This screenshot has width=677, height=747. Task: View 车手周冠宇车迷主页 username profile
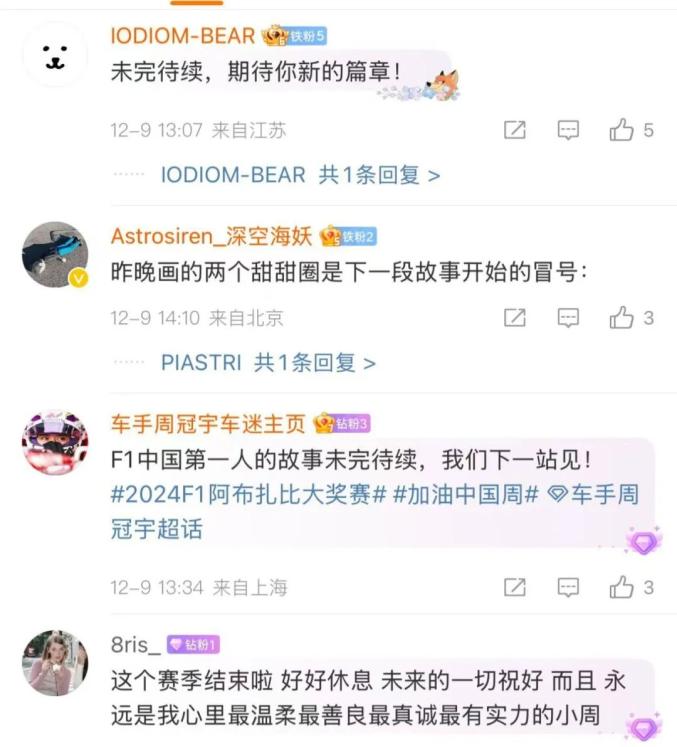pyautogui.click(x=208, y=424)
